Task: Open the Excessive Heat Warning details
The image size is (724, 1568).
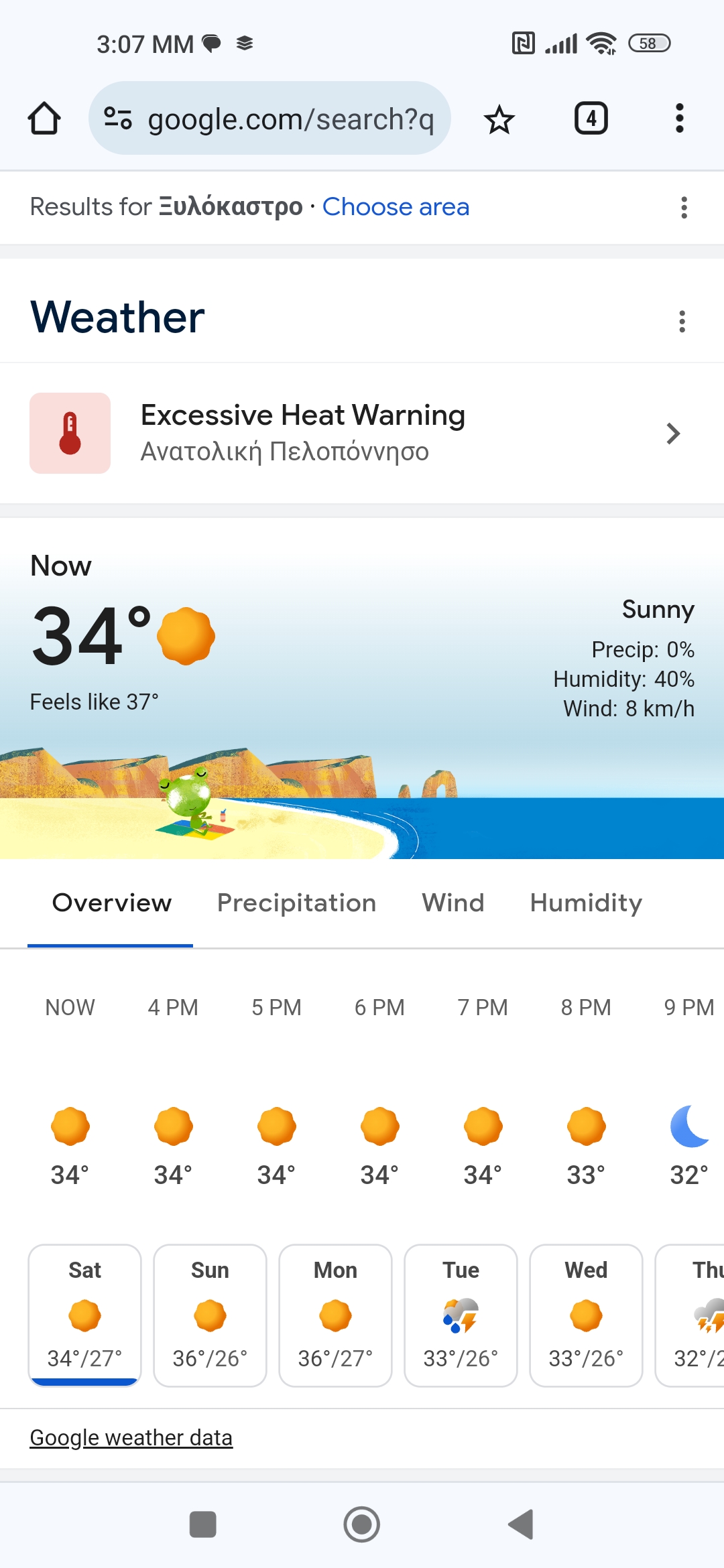Action: [x=362, y=434]
